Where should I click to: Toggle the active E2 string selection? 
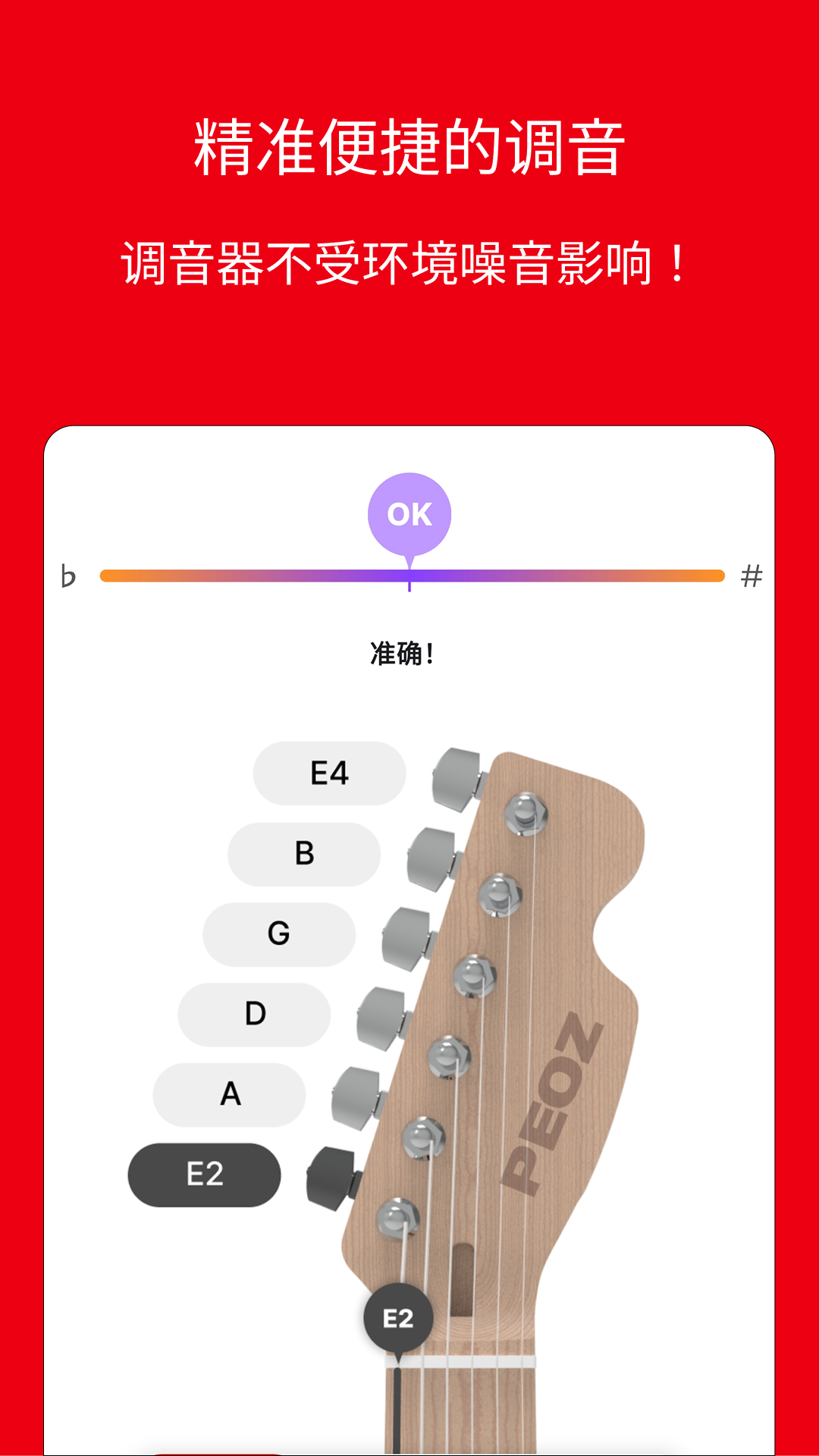pos(205,1174)
